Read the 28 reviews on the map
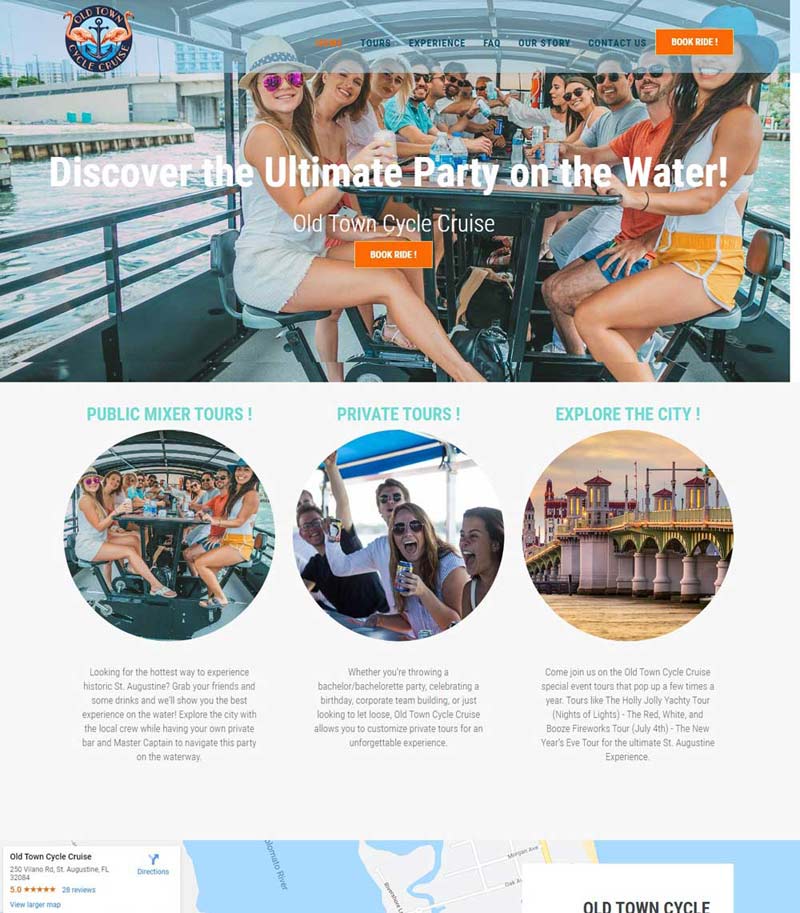The image size is (800, 913). click(79, 889)
